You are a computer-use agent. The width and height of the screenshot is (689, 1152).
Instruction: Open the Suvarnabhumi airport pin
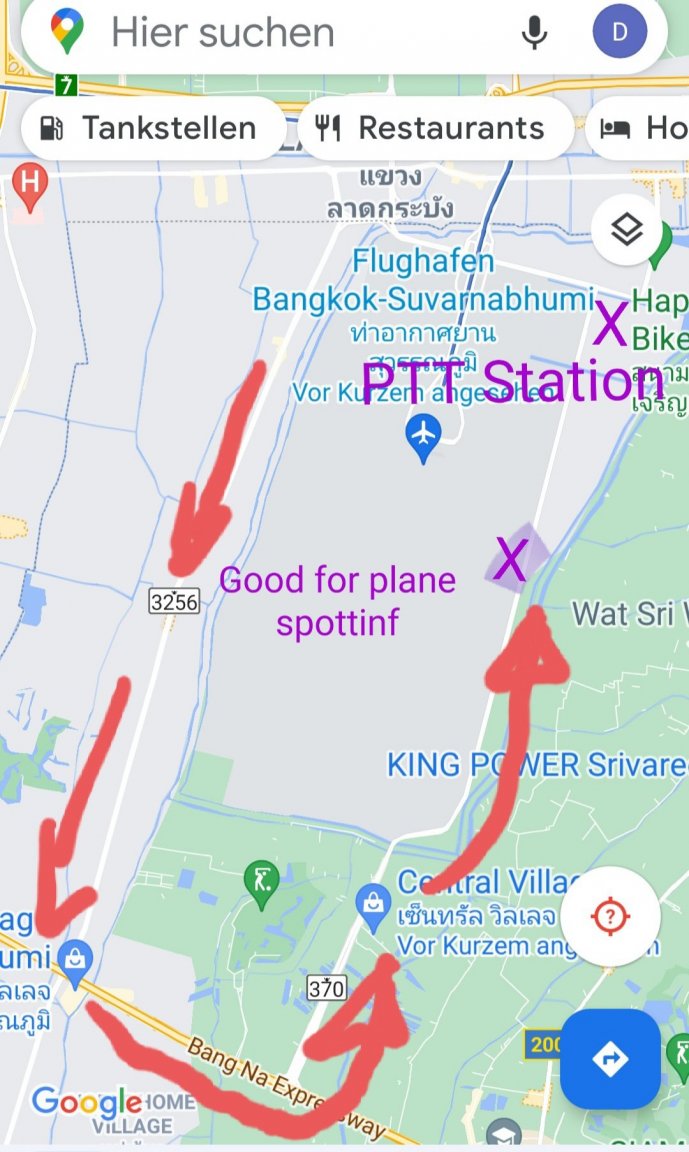[x=425, y=437]
